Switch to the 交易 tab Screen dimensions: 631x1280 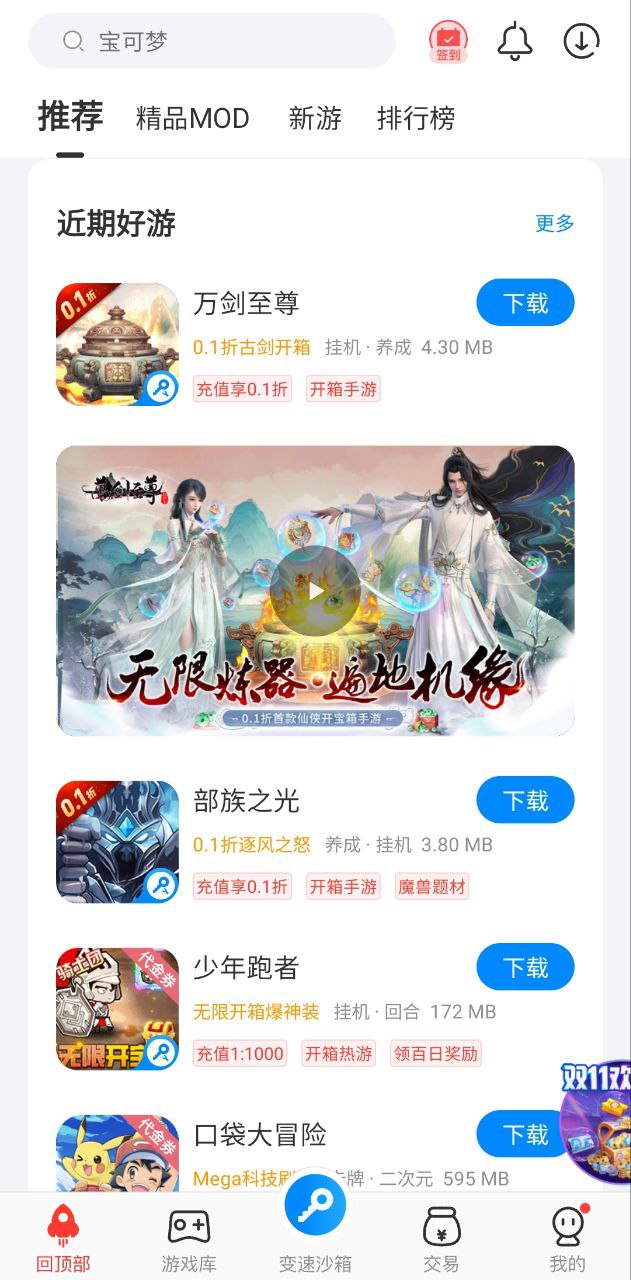(441, 1238)
